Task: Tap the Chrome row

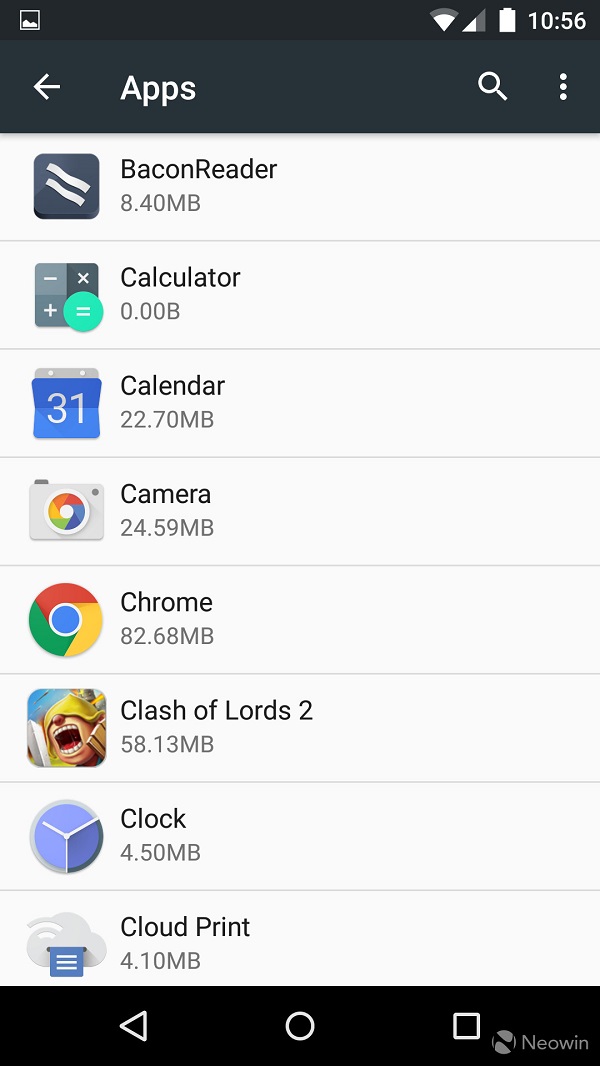Action: point(300,619)
